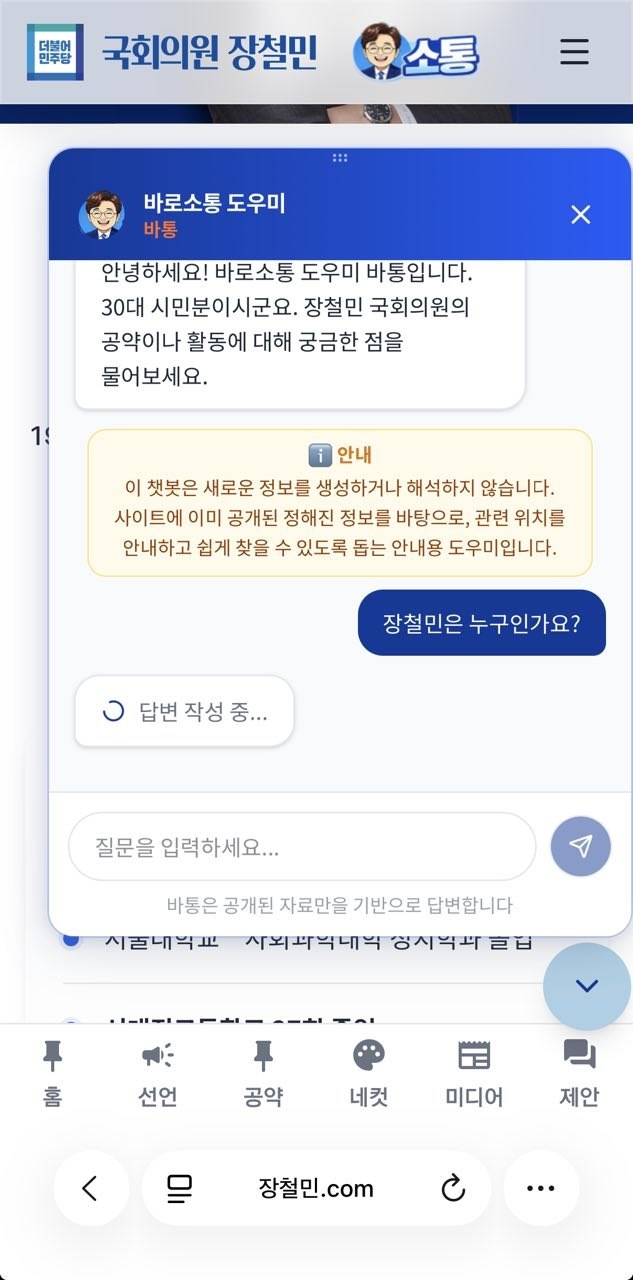Switch to the 선언 tab
The image size is (633, 1280).
[158, 1072]
